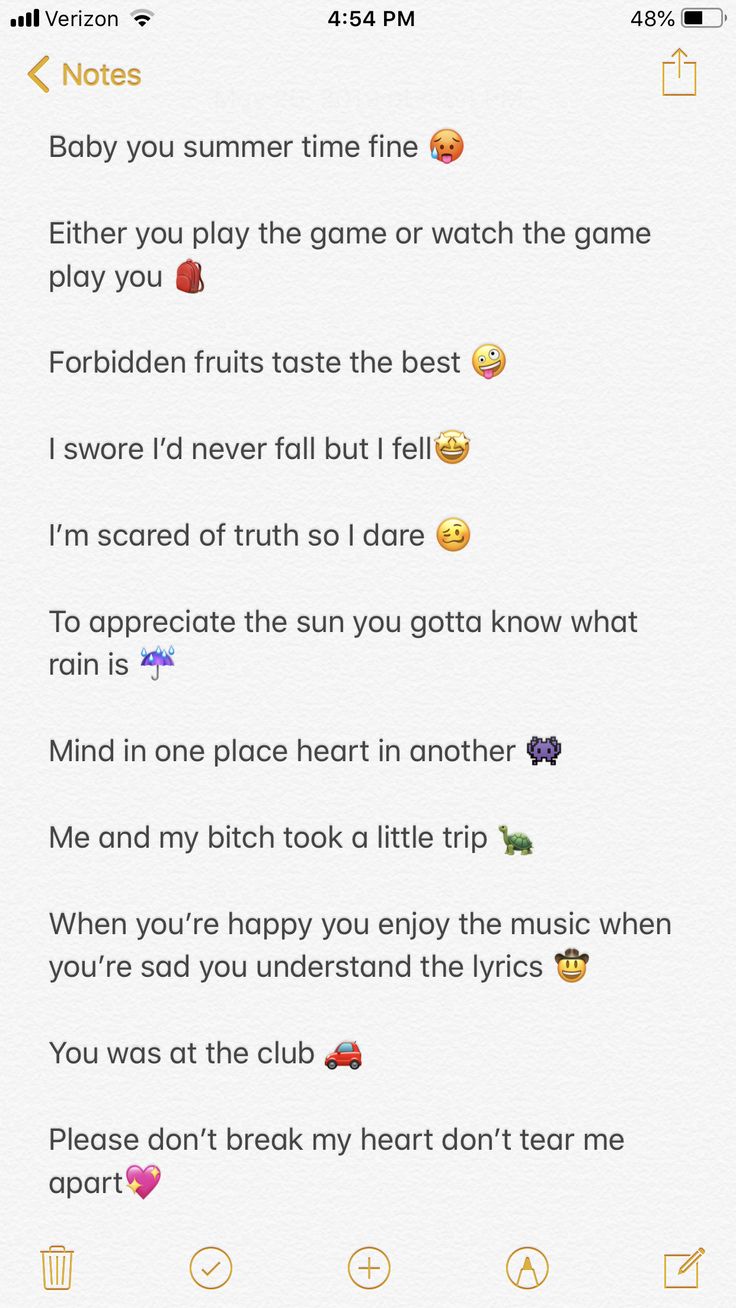The image size is (736, 1308).
Task: Open the plus attachment menu
Action: 369,1268
